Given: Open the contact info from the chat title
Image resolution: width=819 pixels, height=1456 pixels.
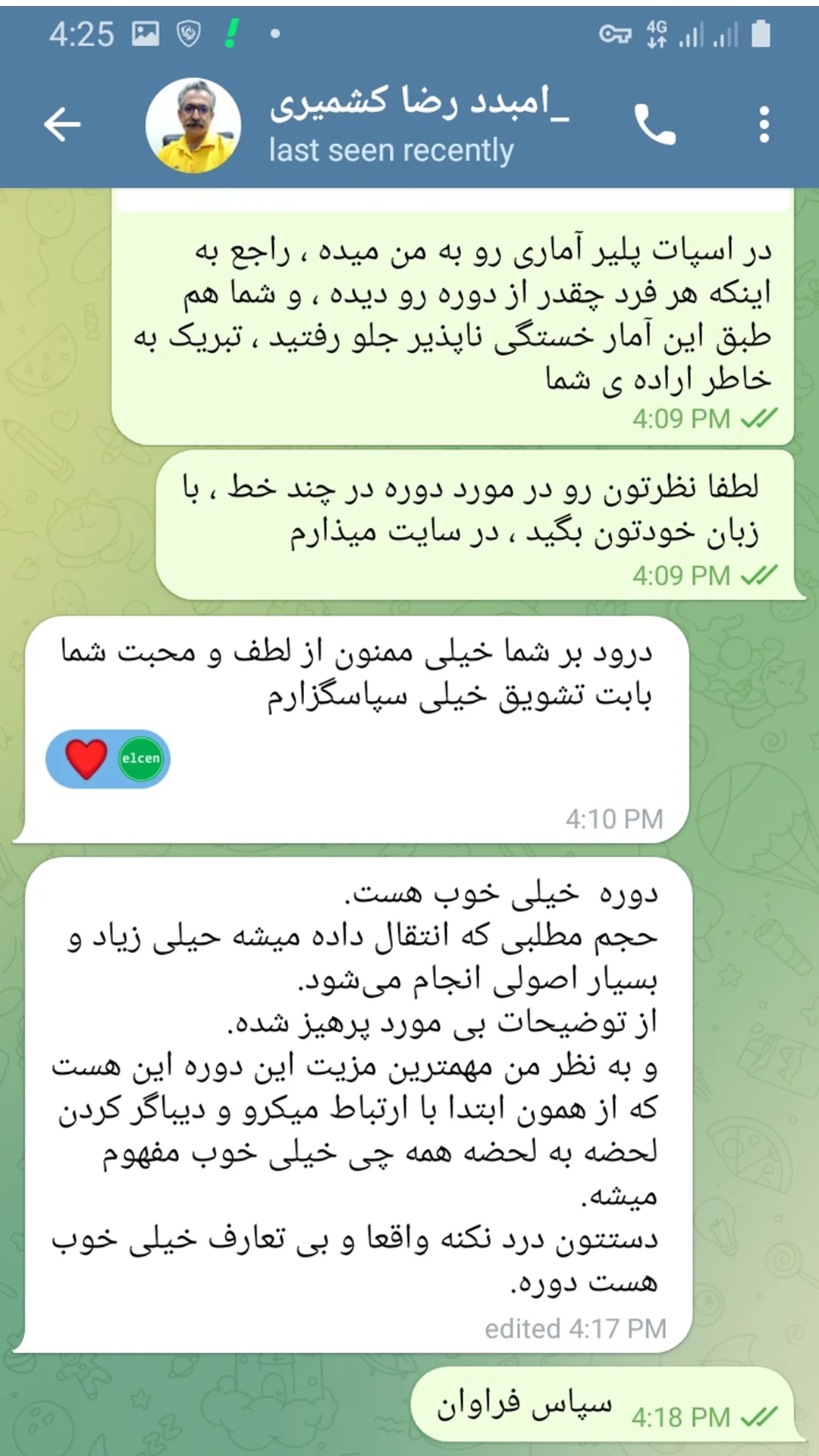Looking at the screenshot, I should coord(417,124).
